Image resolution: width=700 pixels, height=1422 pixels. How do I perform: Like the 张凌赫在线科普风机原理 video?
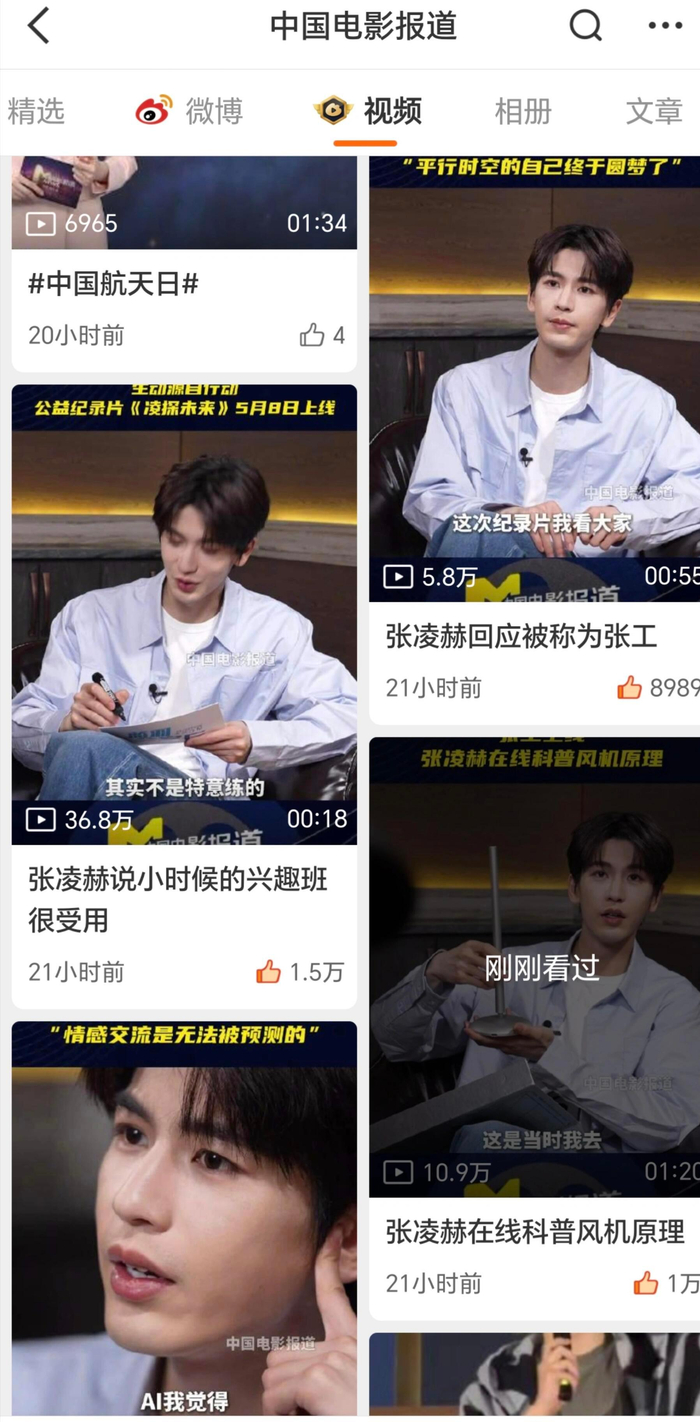tap(645, 1283)
